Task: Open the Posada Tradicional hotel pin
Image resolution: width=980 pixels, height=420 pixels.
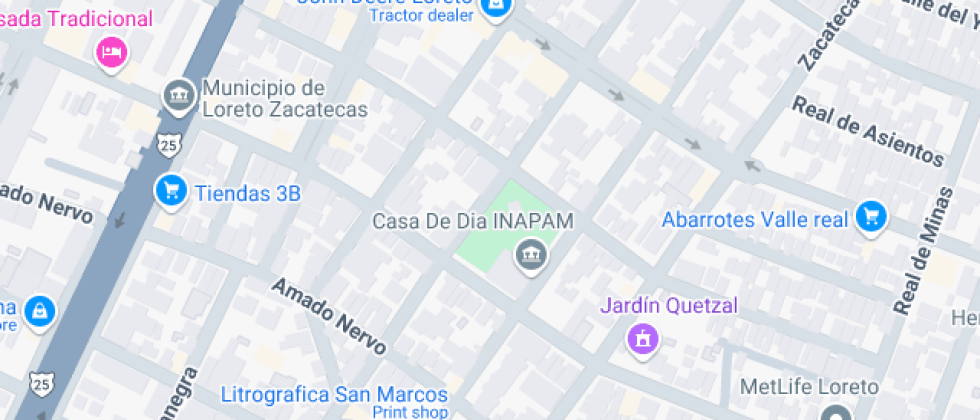Action: coord(111,51)
